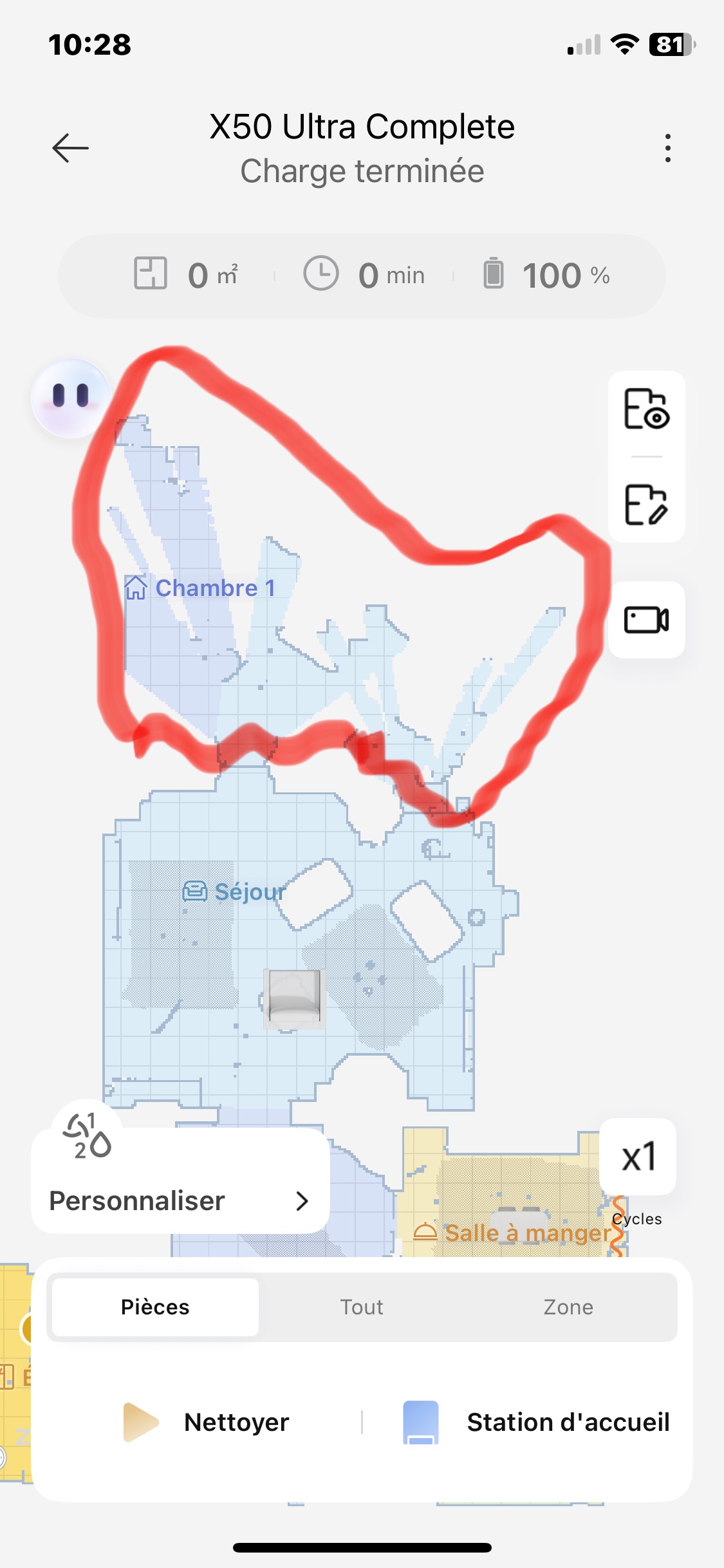Switch to the Tout tab
Viewport: 724px width, 1568px height.
(362, 1307)
